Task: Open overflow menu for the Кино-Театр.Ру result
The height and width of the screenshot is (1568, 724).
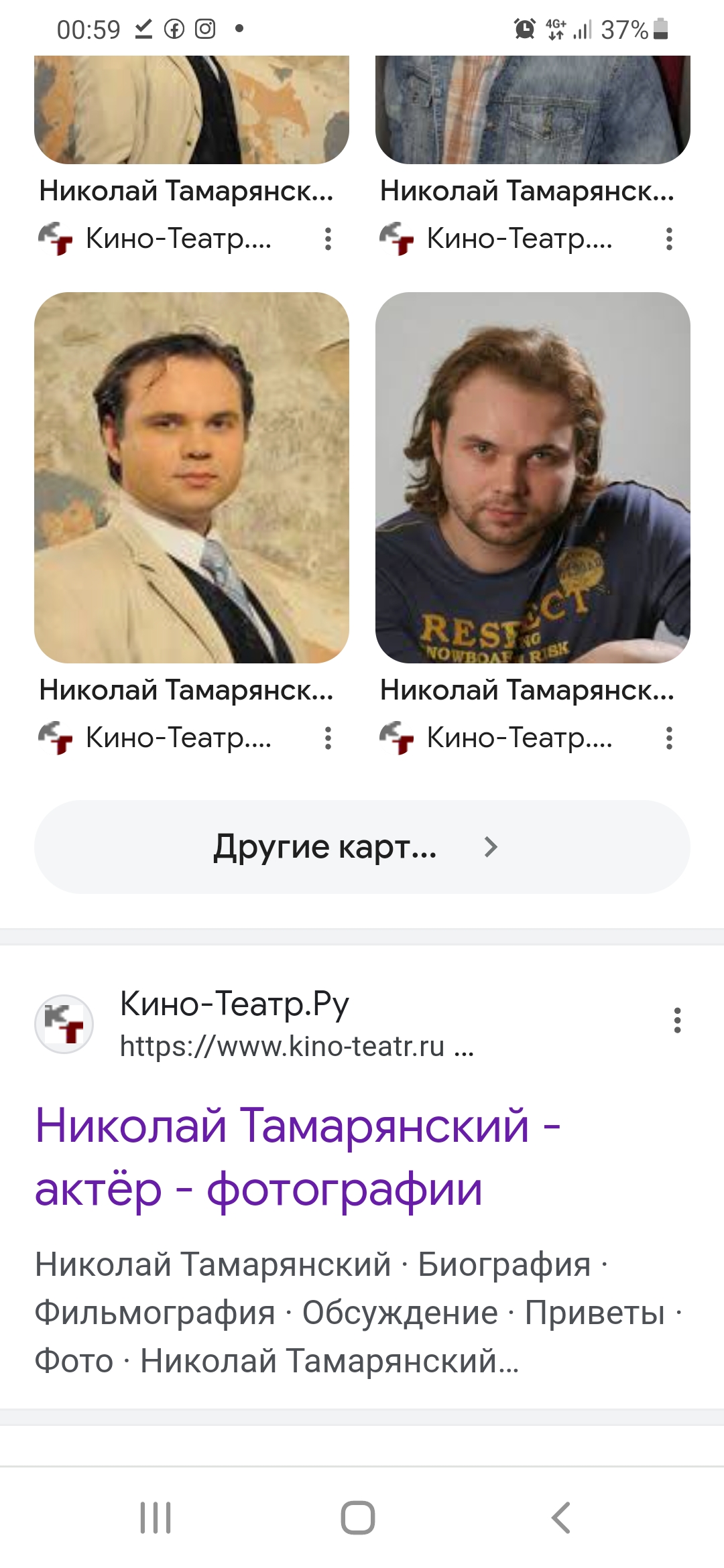Action: (x=678, y=1021)
